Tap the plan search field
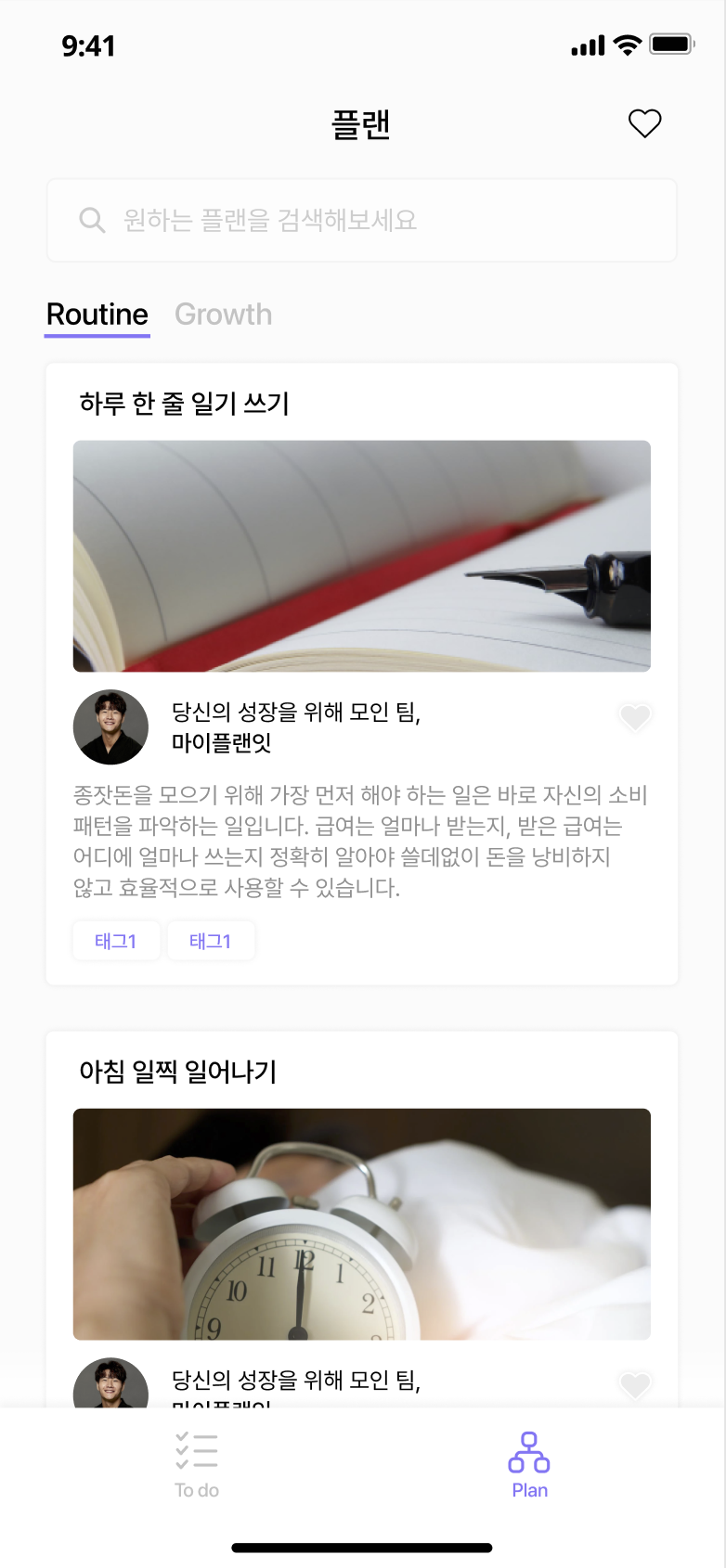 [x=362, y=221]
